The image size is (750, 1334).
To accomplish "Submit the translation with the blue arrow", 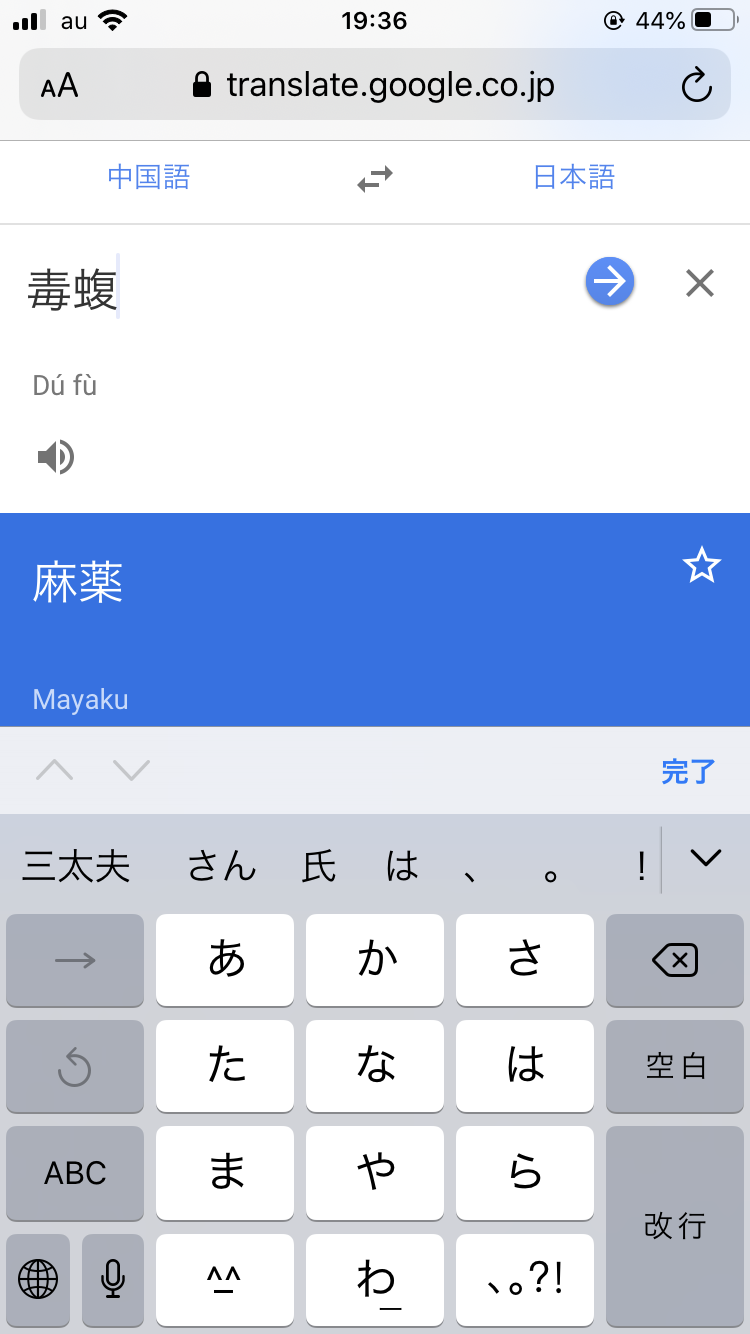I will point(609,283).
